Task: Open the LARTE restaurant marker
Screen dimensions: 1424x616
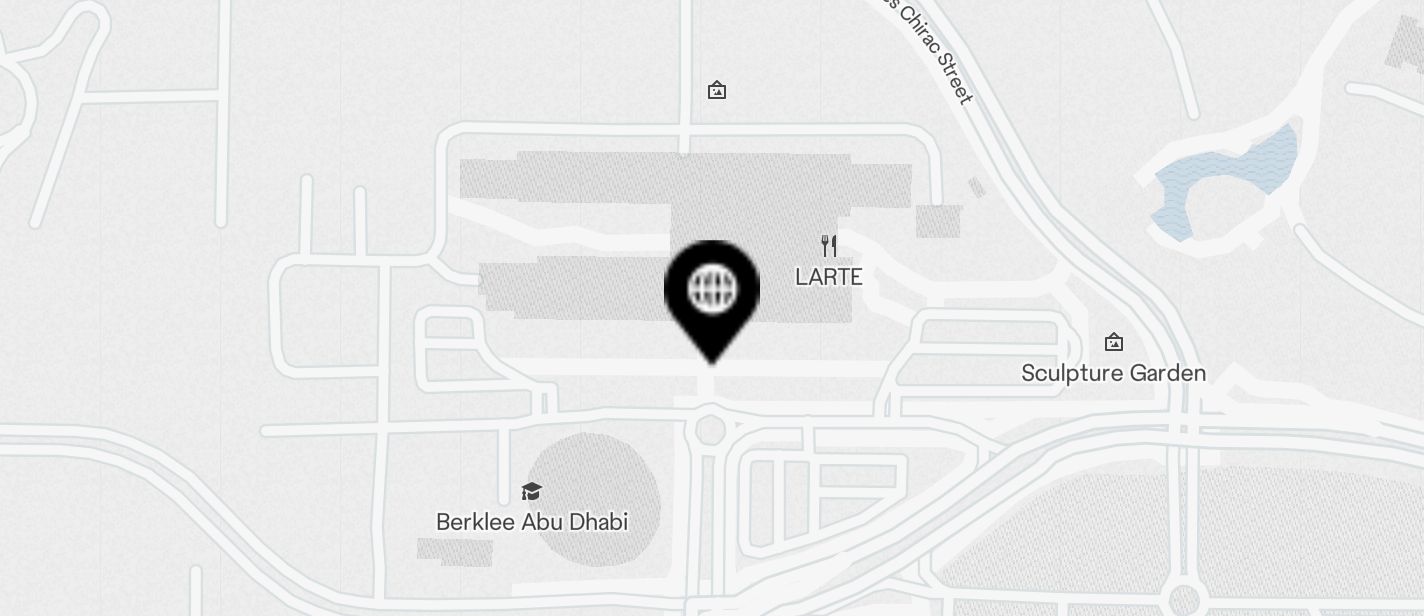Action: pyautogui.click(x=828, y=247)
